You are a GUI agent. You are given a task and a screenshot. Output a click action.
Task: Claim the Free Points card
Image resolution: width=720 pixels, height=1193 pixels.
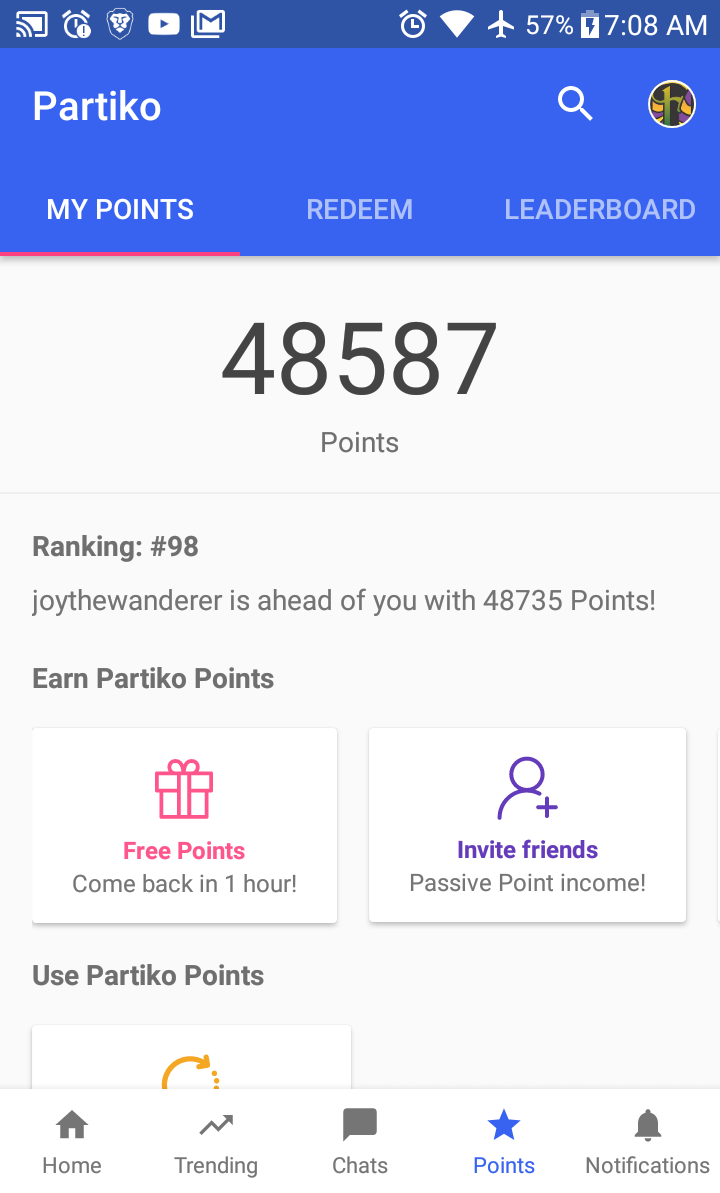184,825
